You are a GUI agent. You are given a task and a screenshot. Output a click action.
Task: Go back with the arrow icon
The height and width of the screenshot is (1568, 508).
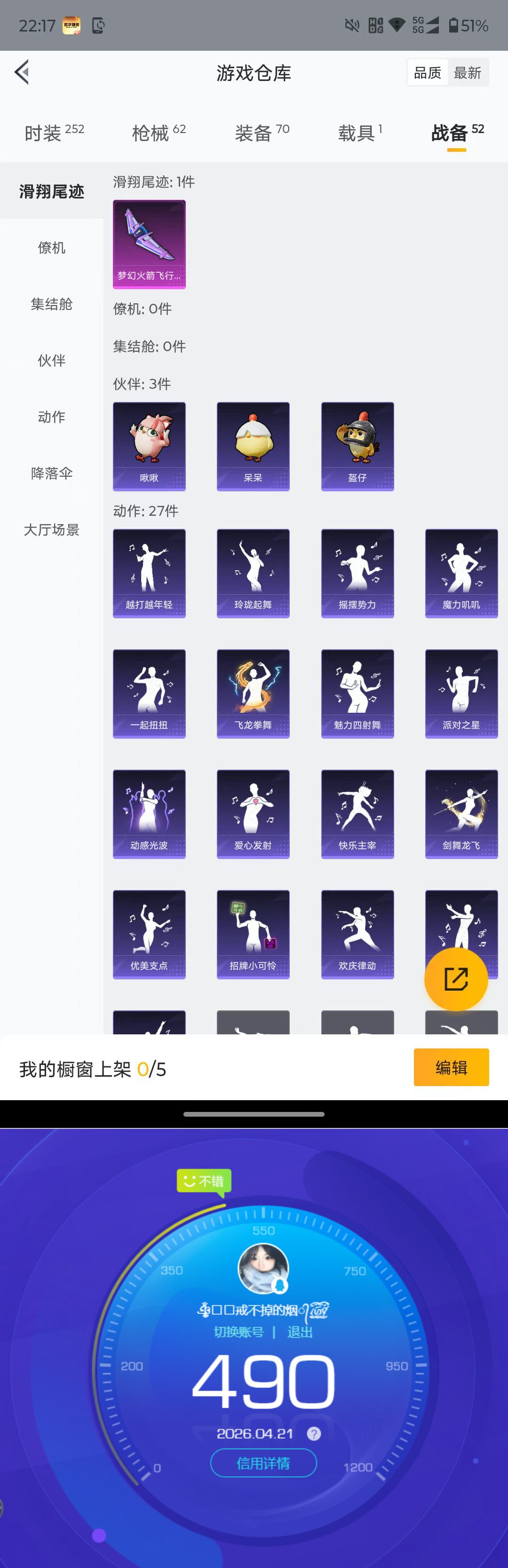(22, 72)
